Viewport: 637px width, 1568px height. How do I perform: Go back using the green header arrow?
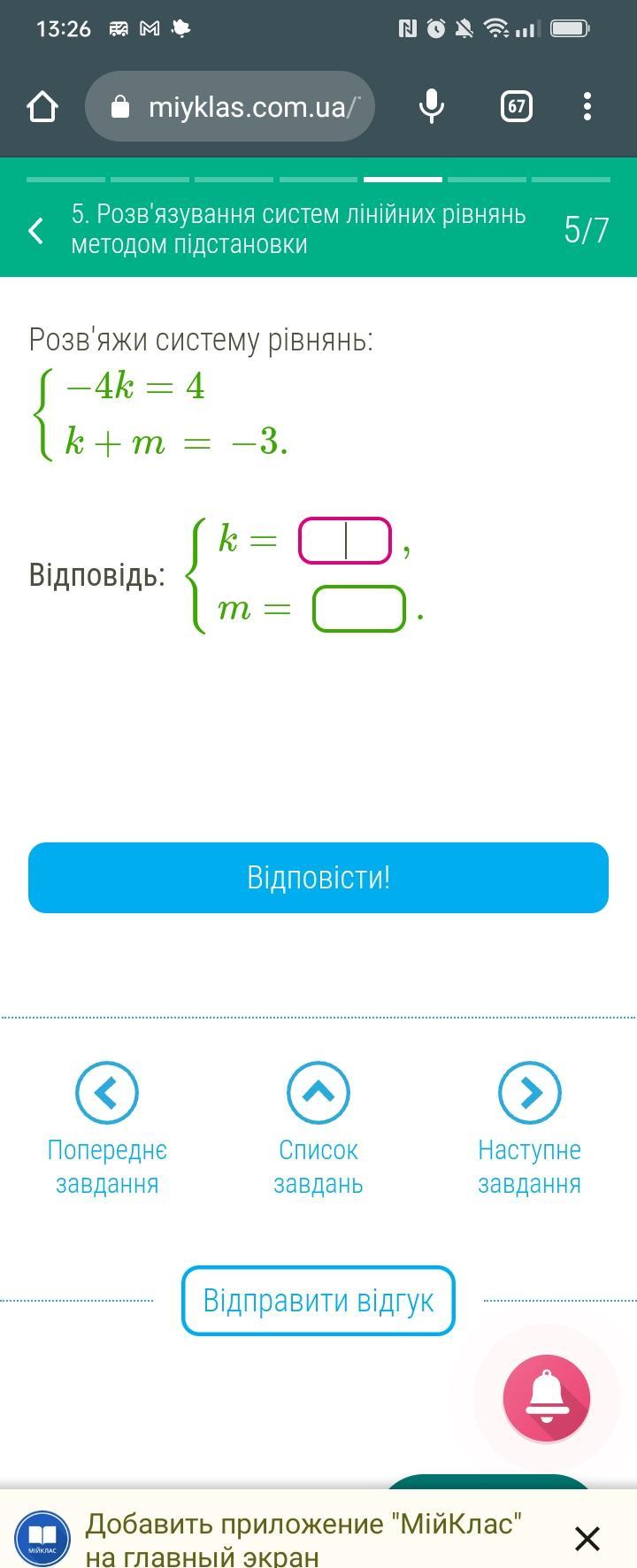tap(36, 230)
